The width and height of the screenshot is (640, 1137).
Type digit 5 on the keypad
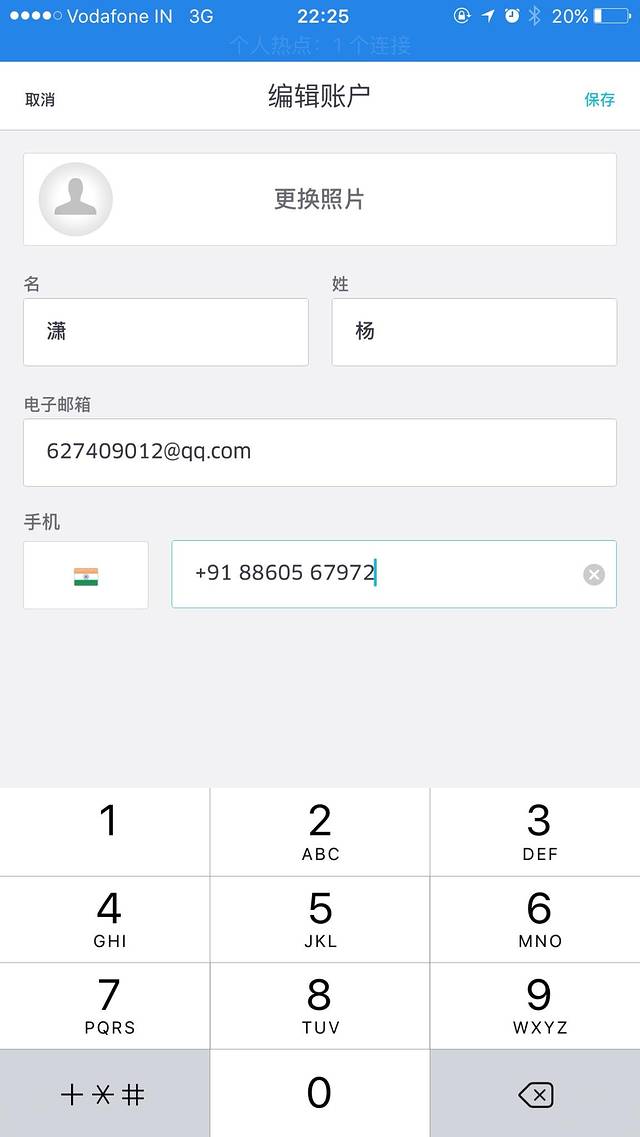click(x=320, y=919)
